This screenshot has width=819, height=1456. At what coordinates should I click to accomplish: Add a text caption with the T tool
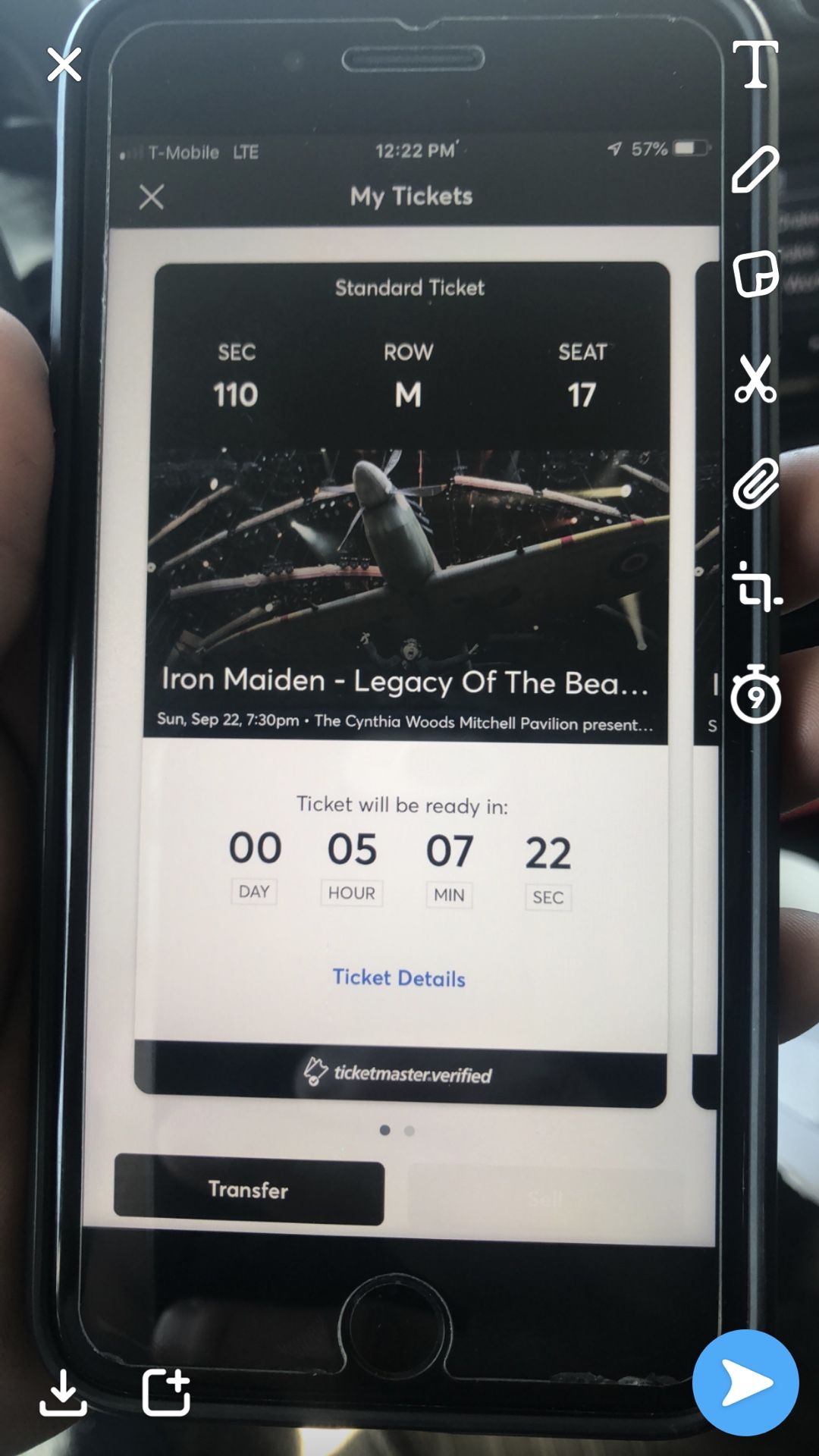pyautogui.click(x=755, y=64)
